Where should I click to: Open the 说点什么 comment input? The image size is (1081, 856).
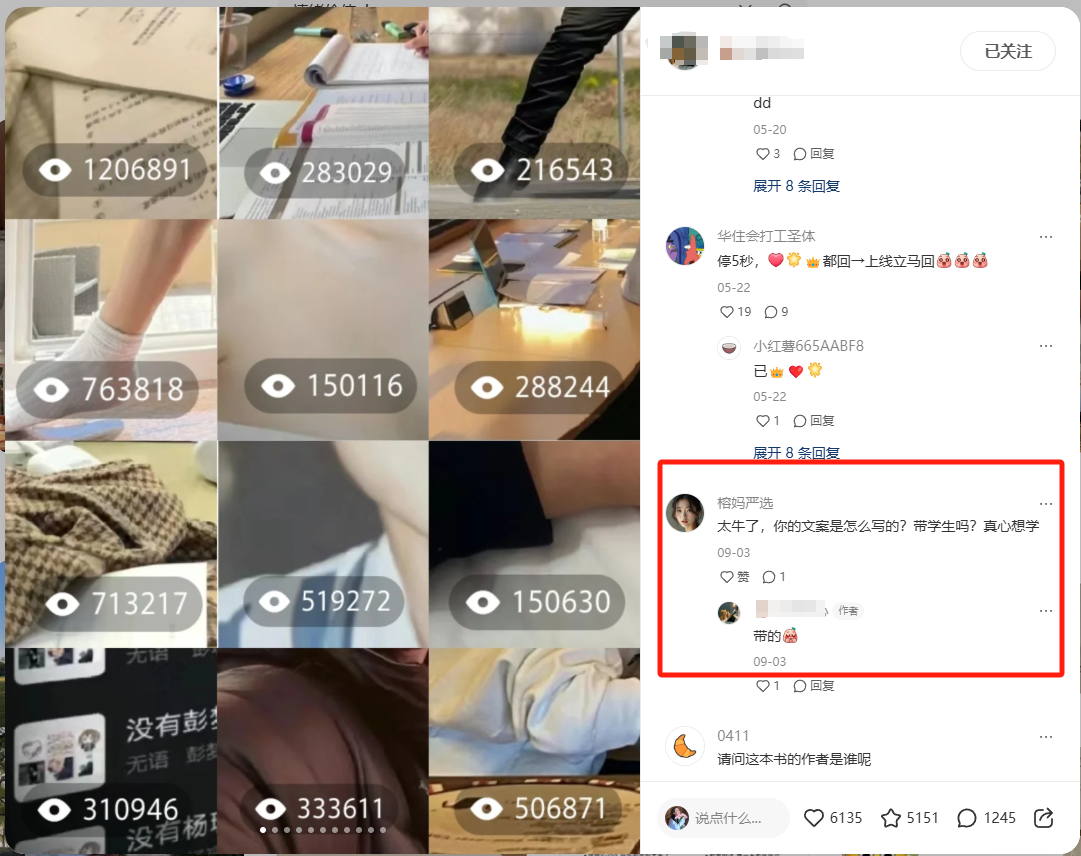point(724,818)
